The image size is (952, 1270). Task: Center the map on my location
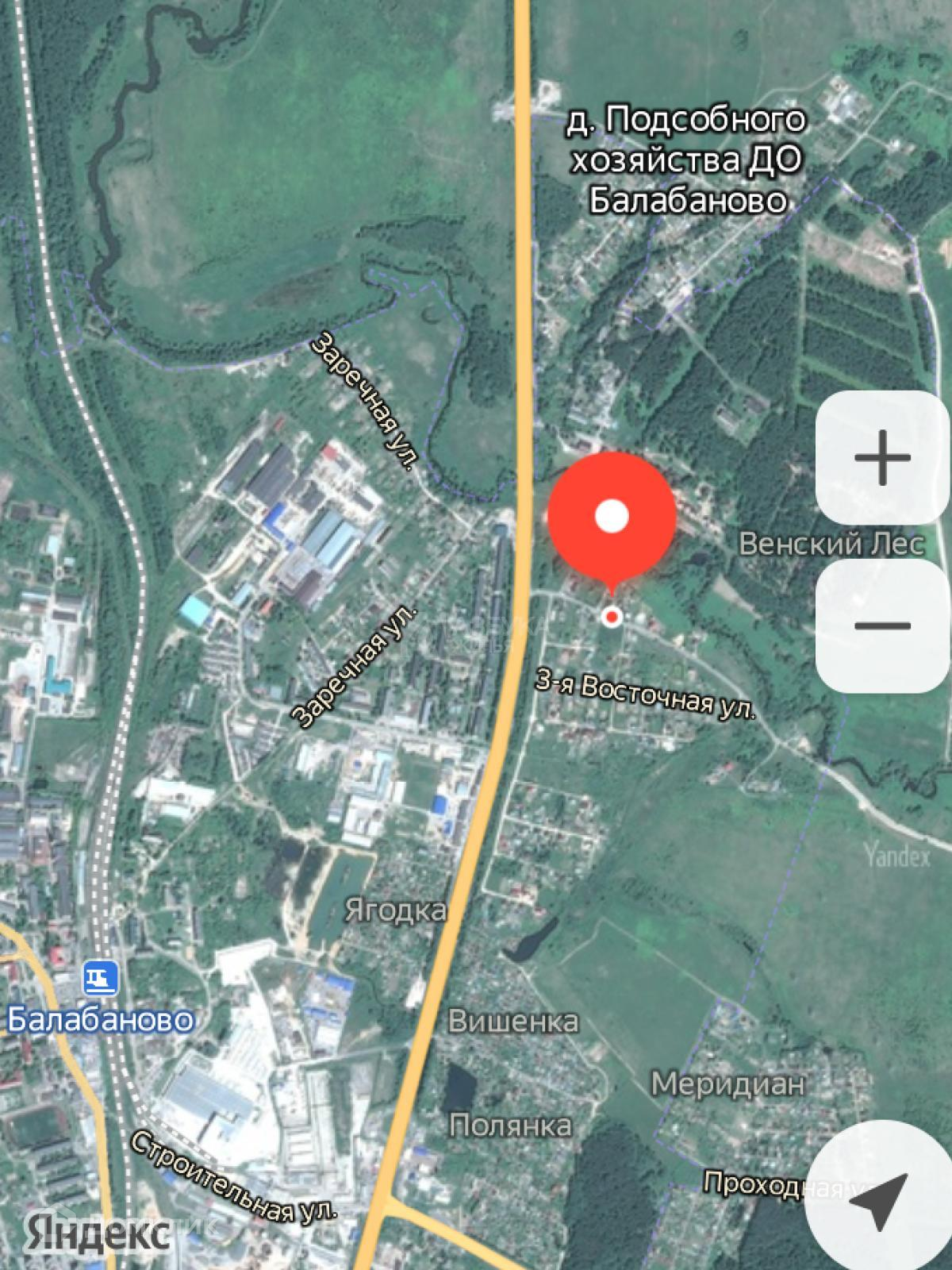coord(878,1201)
